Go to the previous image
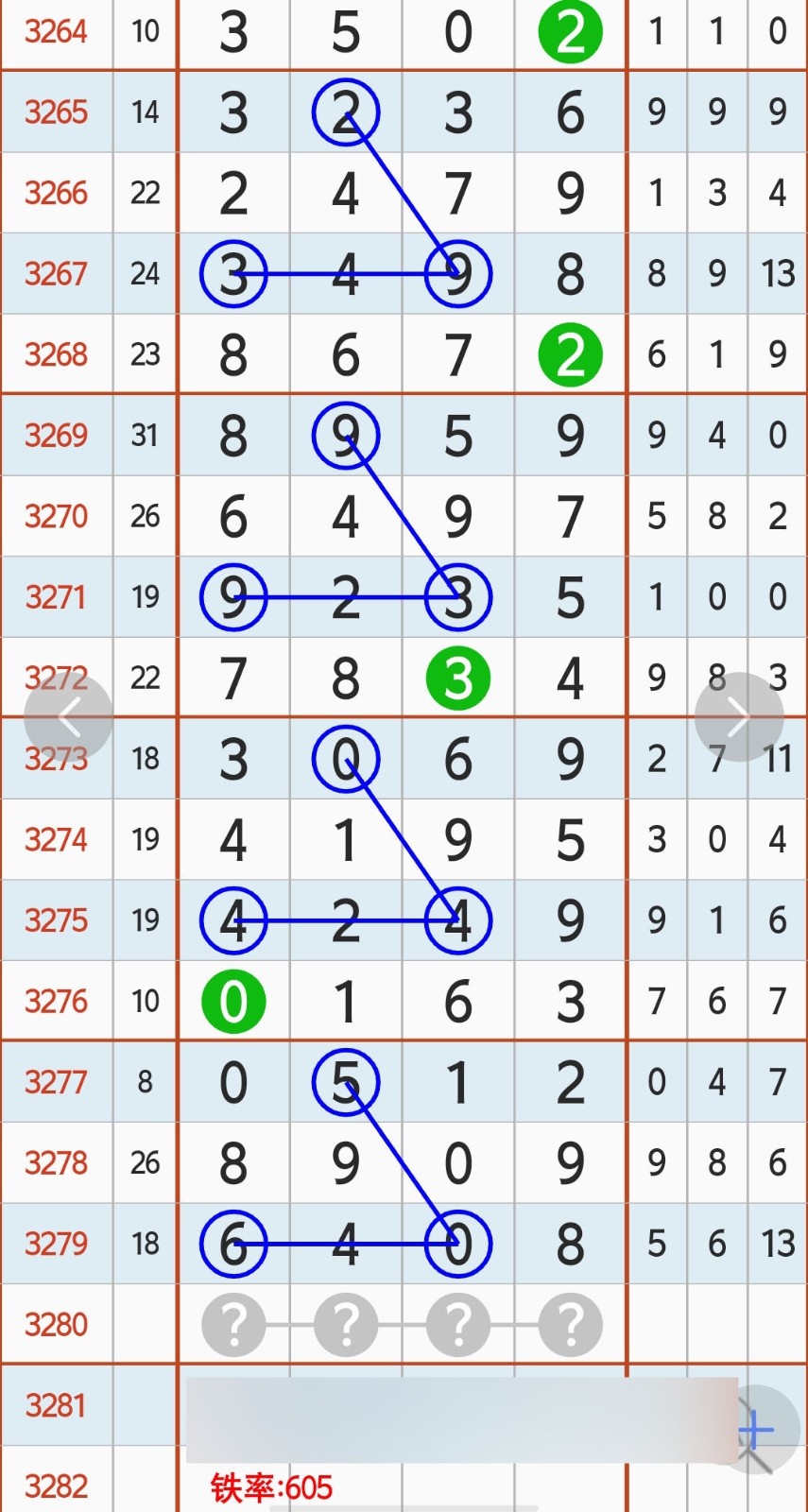 click(68, 717)
